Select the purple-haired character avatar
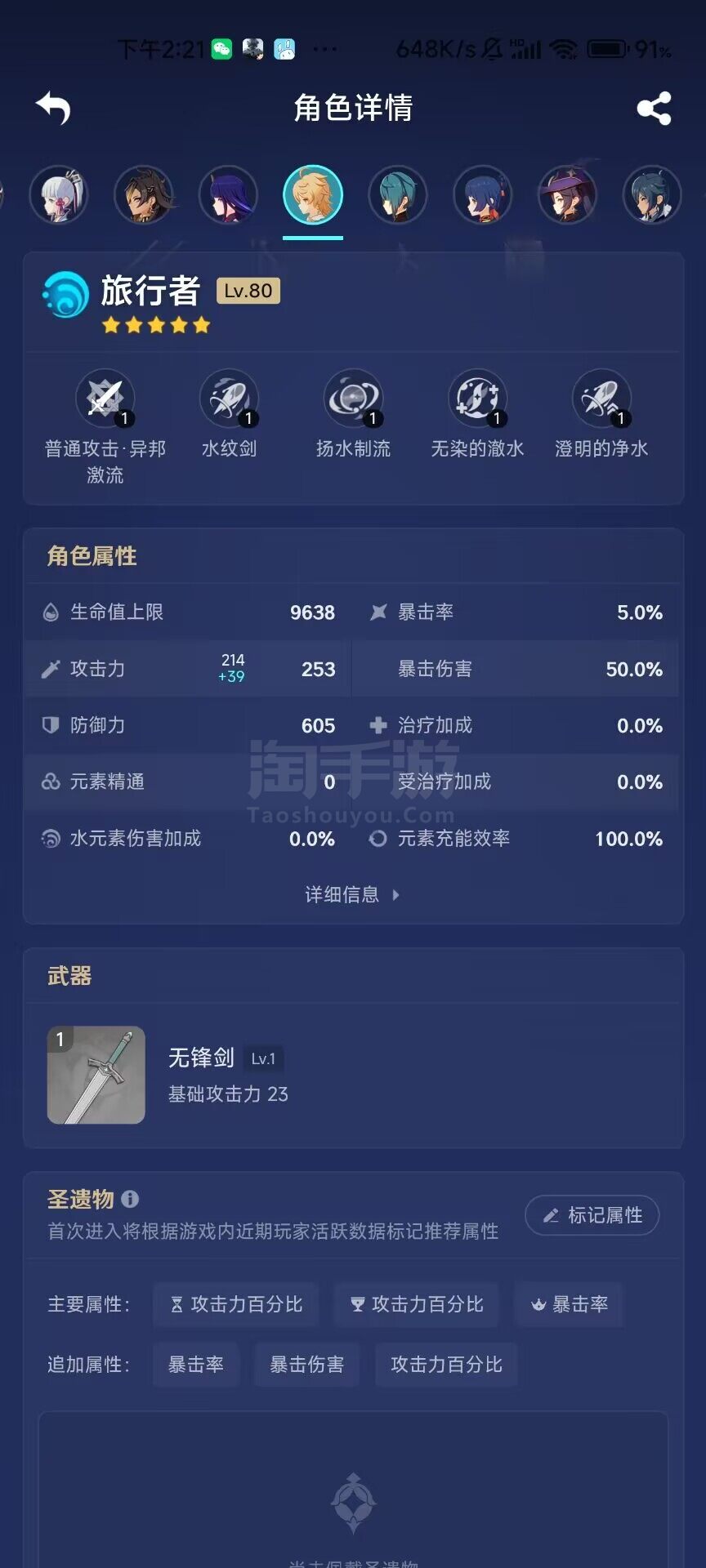 [228, 195]
